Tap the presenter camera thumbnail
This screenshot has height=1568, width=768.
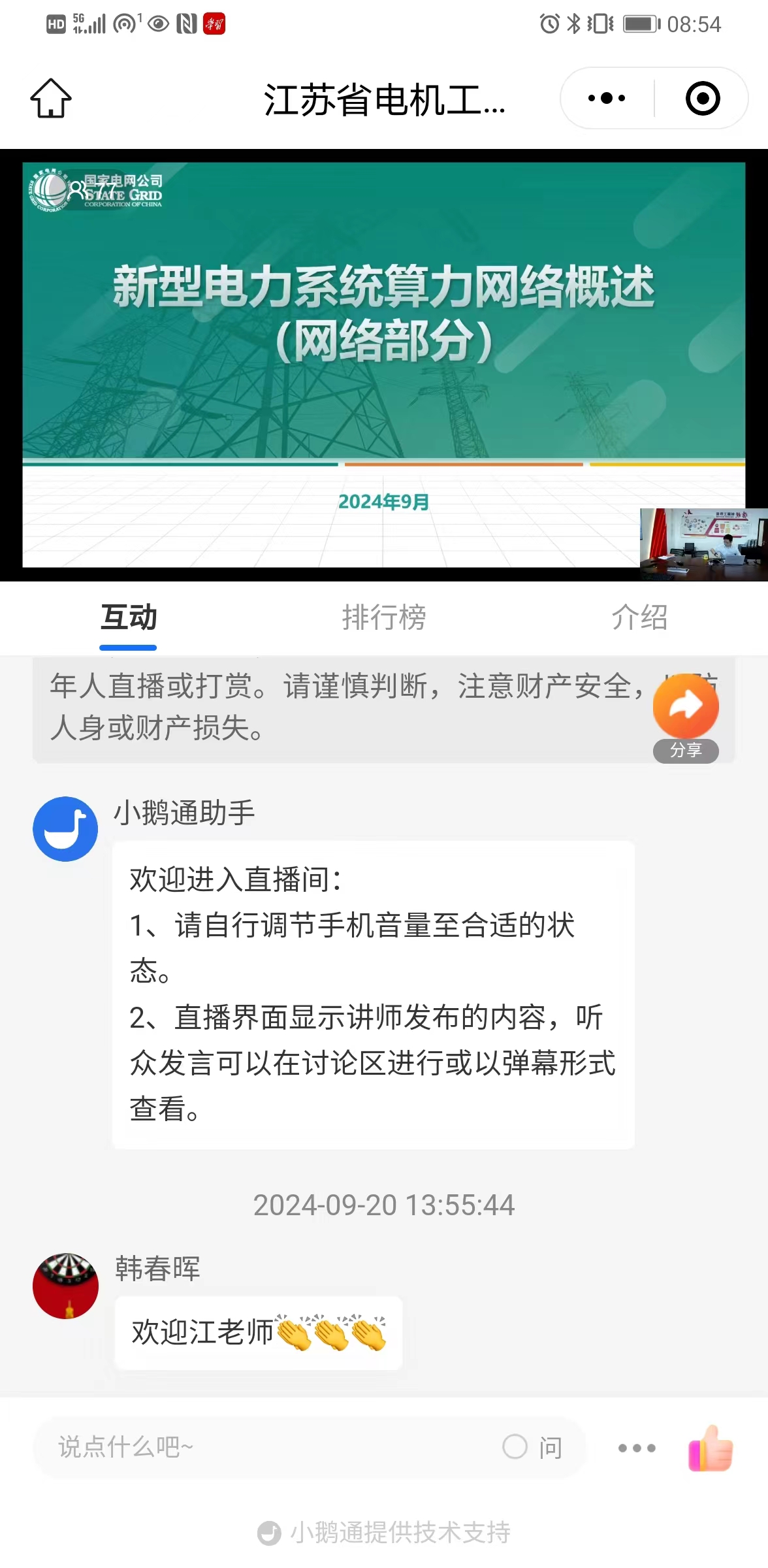click(703, 544)
